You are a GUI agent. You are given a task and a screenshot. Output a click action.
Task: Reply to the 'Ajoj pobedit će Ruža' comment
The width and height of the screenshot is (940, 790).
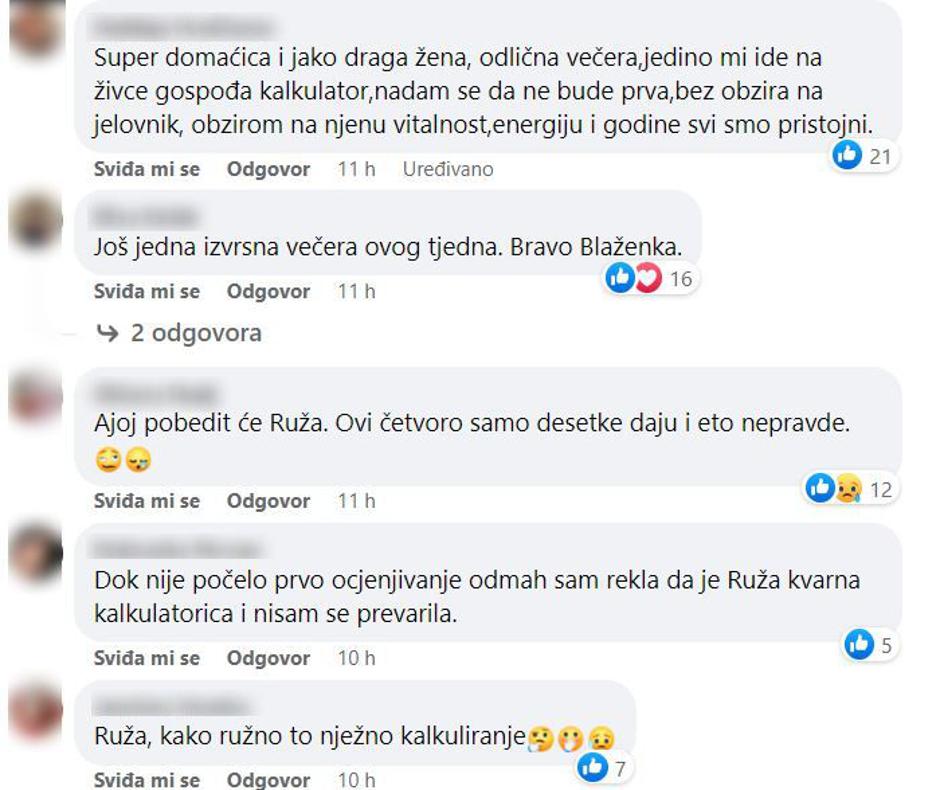coord(268,500)
